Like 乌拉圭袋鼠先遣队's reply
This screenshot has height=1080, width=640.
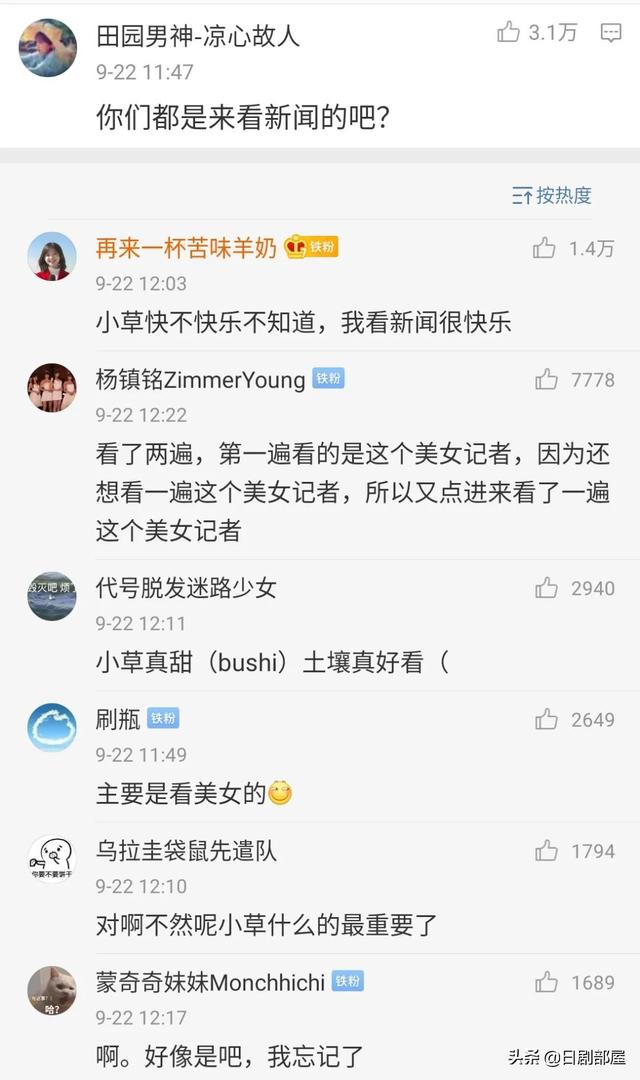[x=546, y=851]
